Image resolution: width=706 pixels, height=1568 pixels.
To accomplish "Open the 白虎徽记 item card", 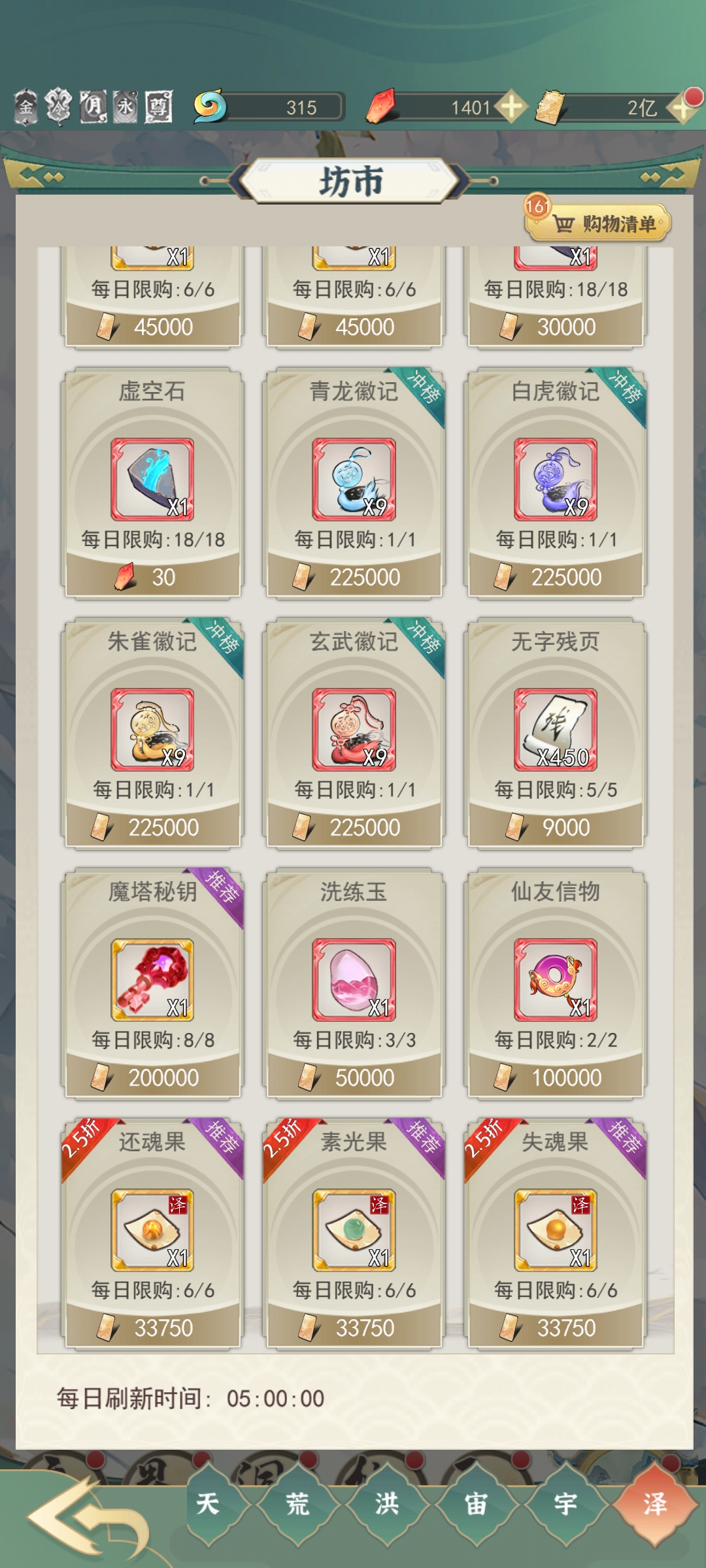I will tap(555, 482).
